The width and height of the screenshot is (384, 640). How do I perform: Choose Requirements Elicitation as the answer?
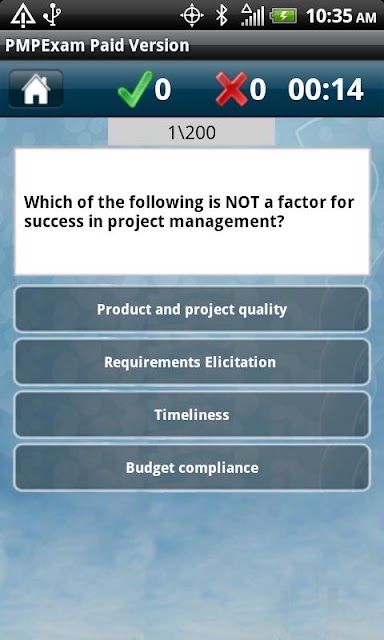pos(192,362)
